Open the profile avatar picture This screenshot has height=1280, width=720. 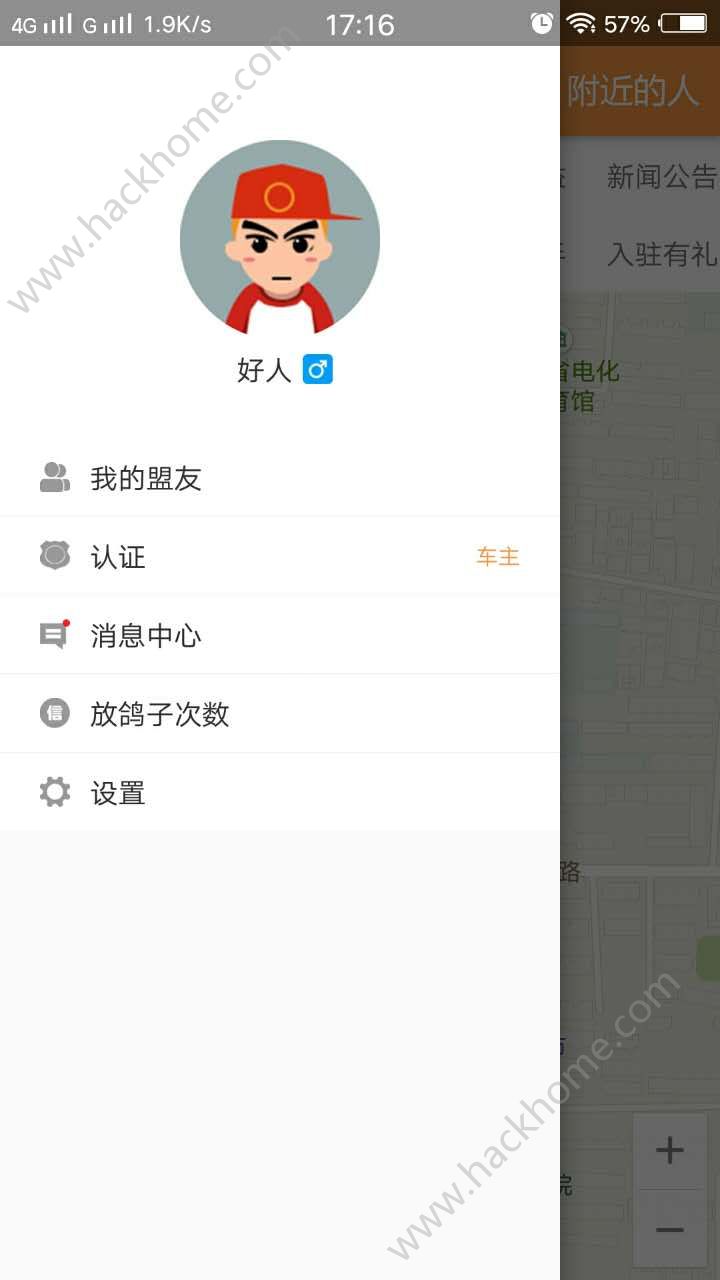pyautogui.click(x=280, y=239)
